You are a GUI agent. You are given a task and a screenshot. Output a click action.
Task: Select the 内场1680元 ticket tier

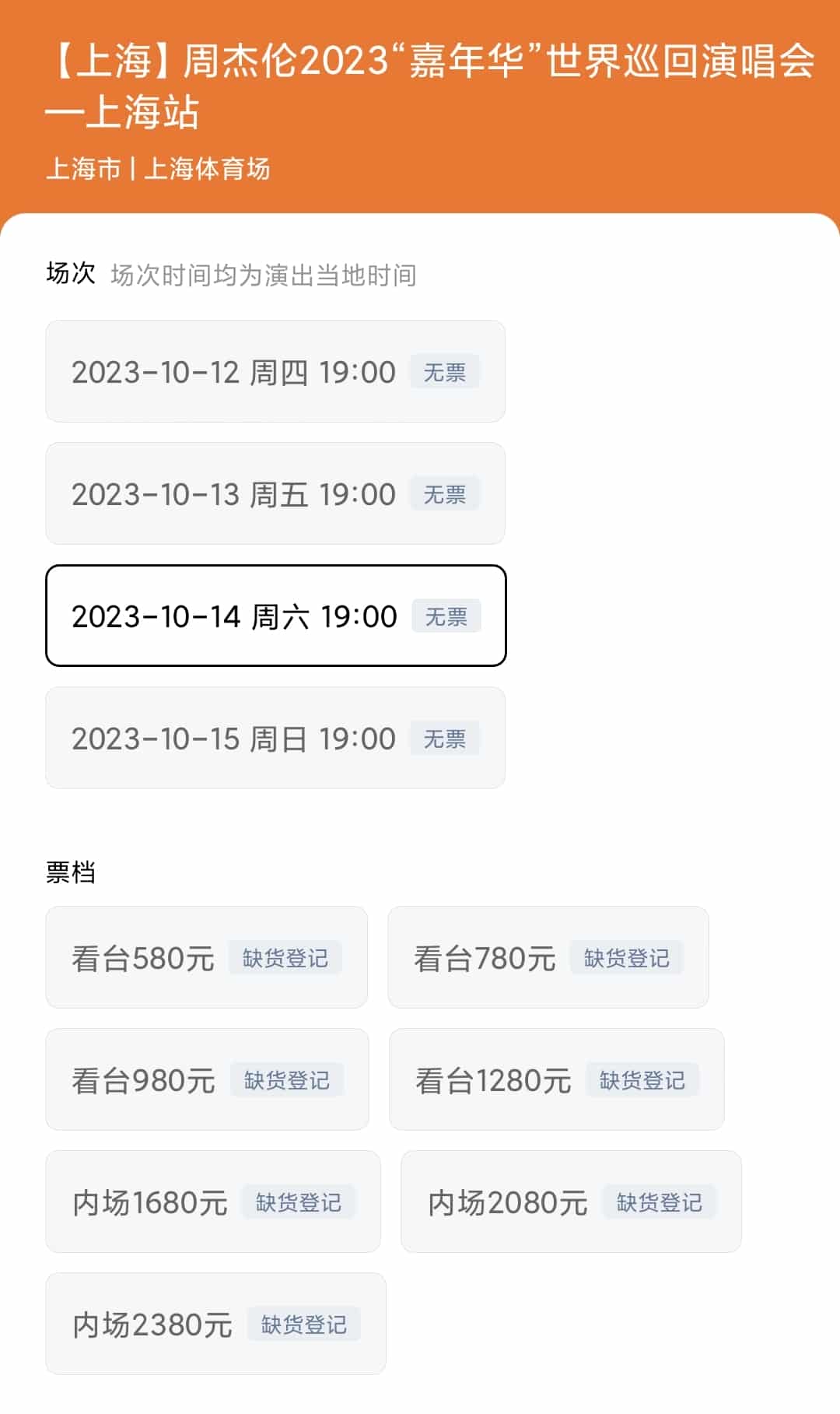point(215,1201)
